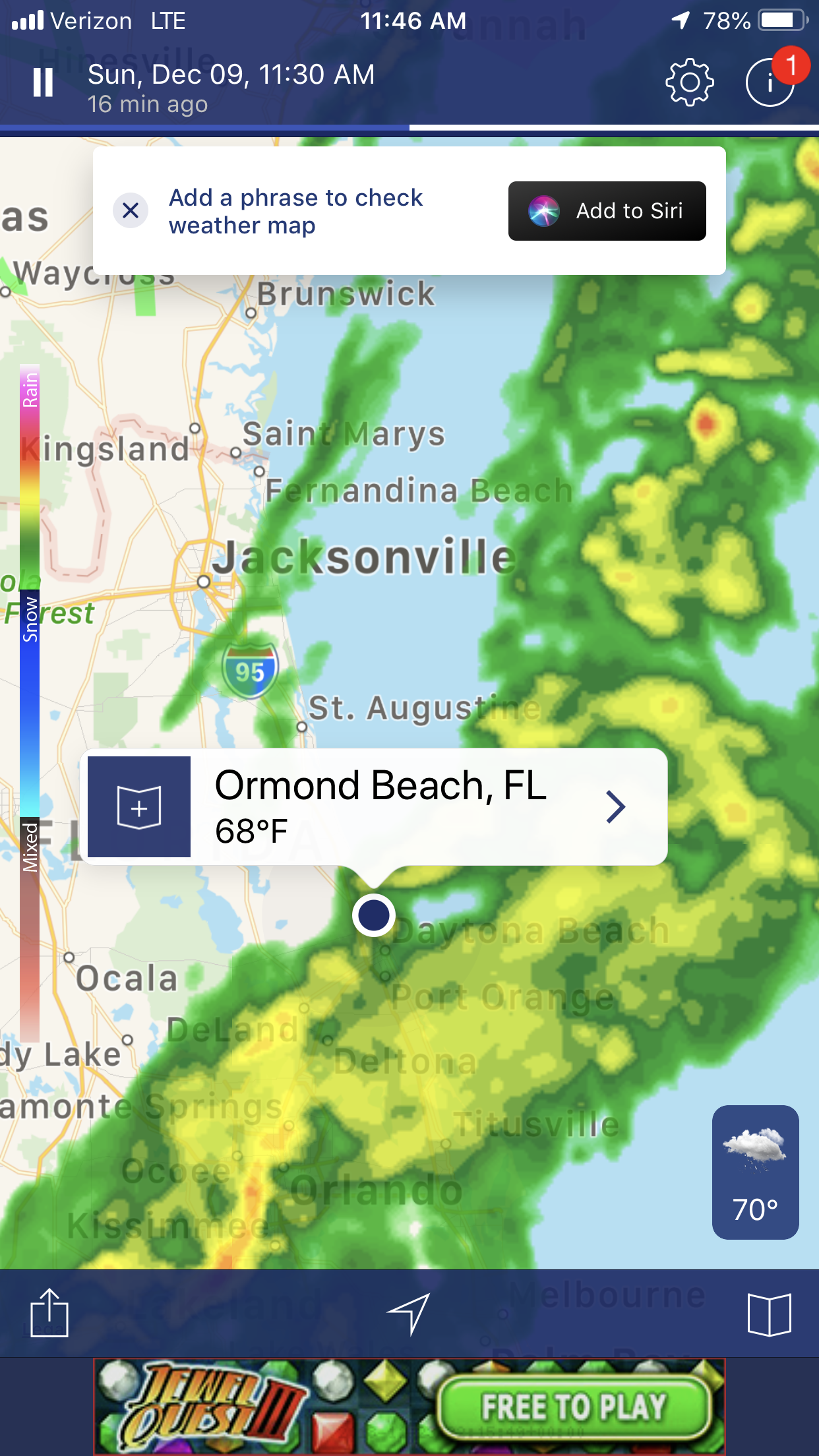
Task: Save Ormond Beach to bookmarks
Action: [139, 806]
